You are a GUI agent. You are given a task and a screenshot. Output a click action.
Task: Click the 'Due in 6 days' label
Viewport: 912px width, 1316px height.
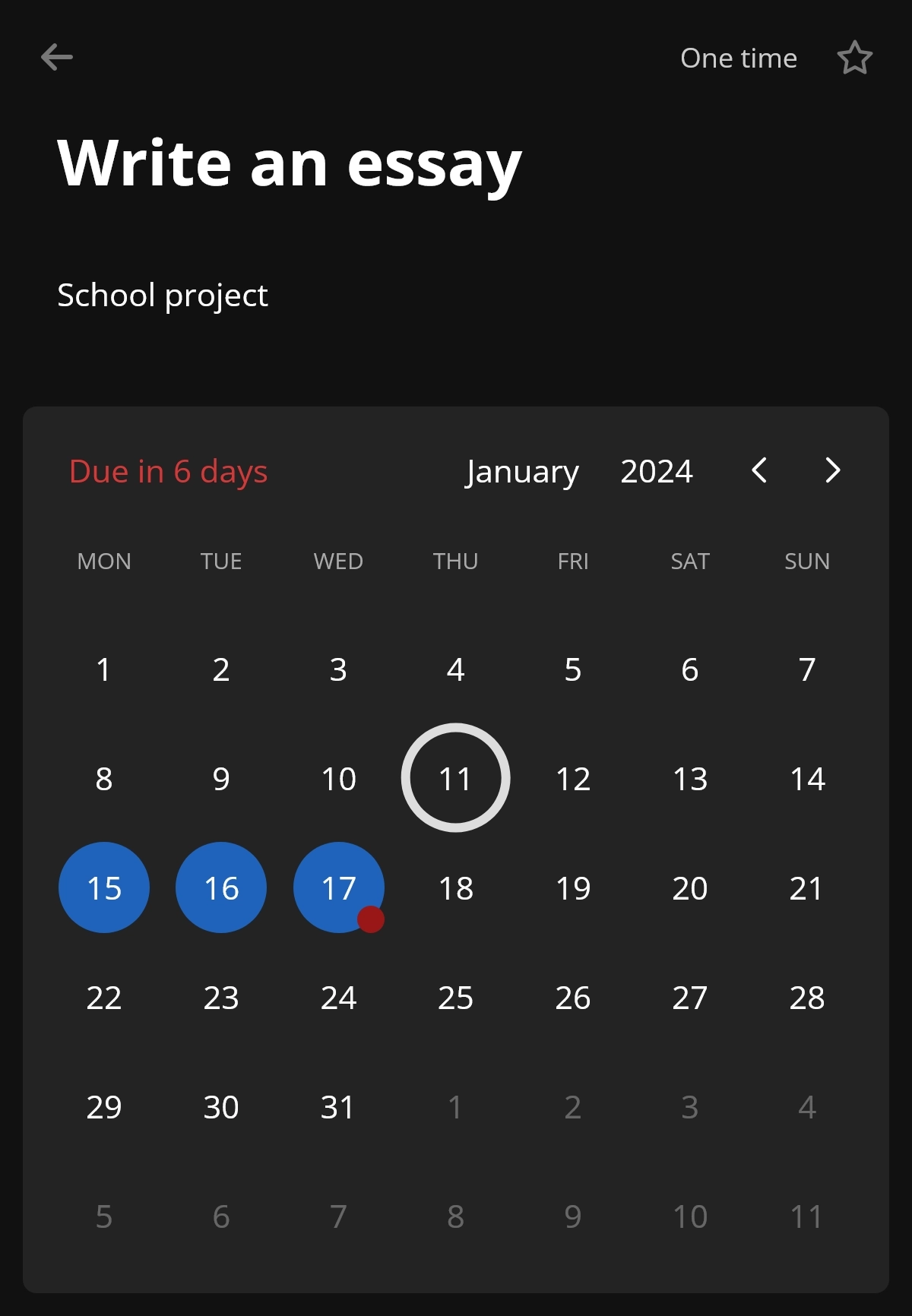(167, 471)
